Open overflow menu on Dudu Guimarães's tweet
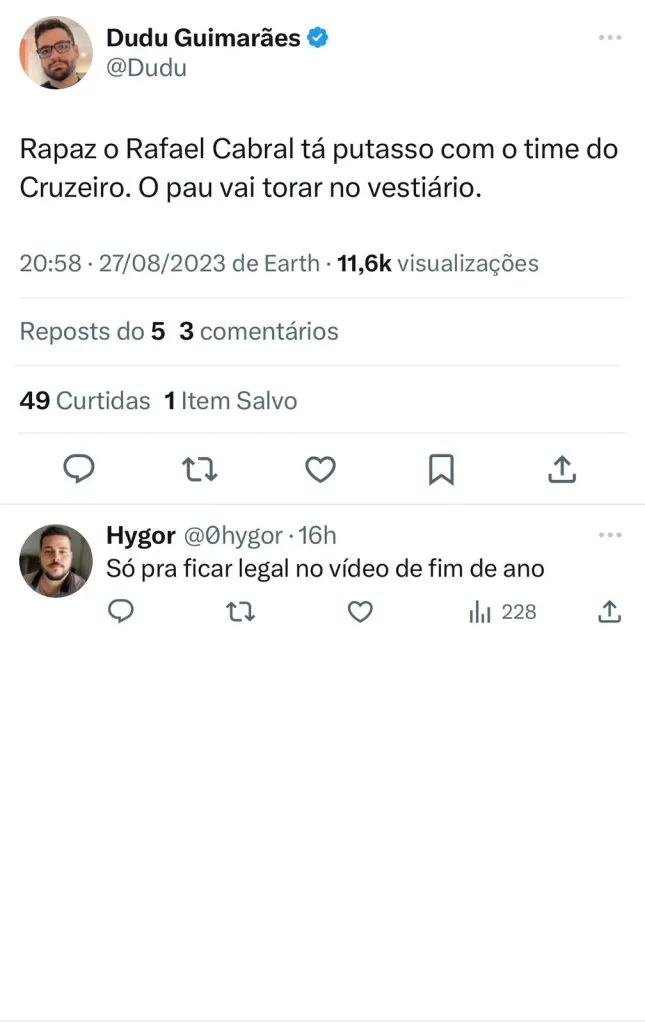This screenshot has height=1024, width=645. (x=610, y=38)
